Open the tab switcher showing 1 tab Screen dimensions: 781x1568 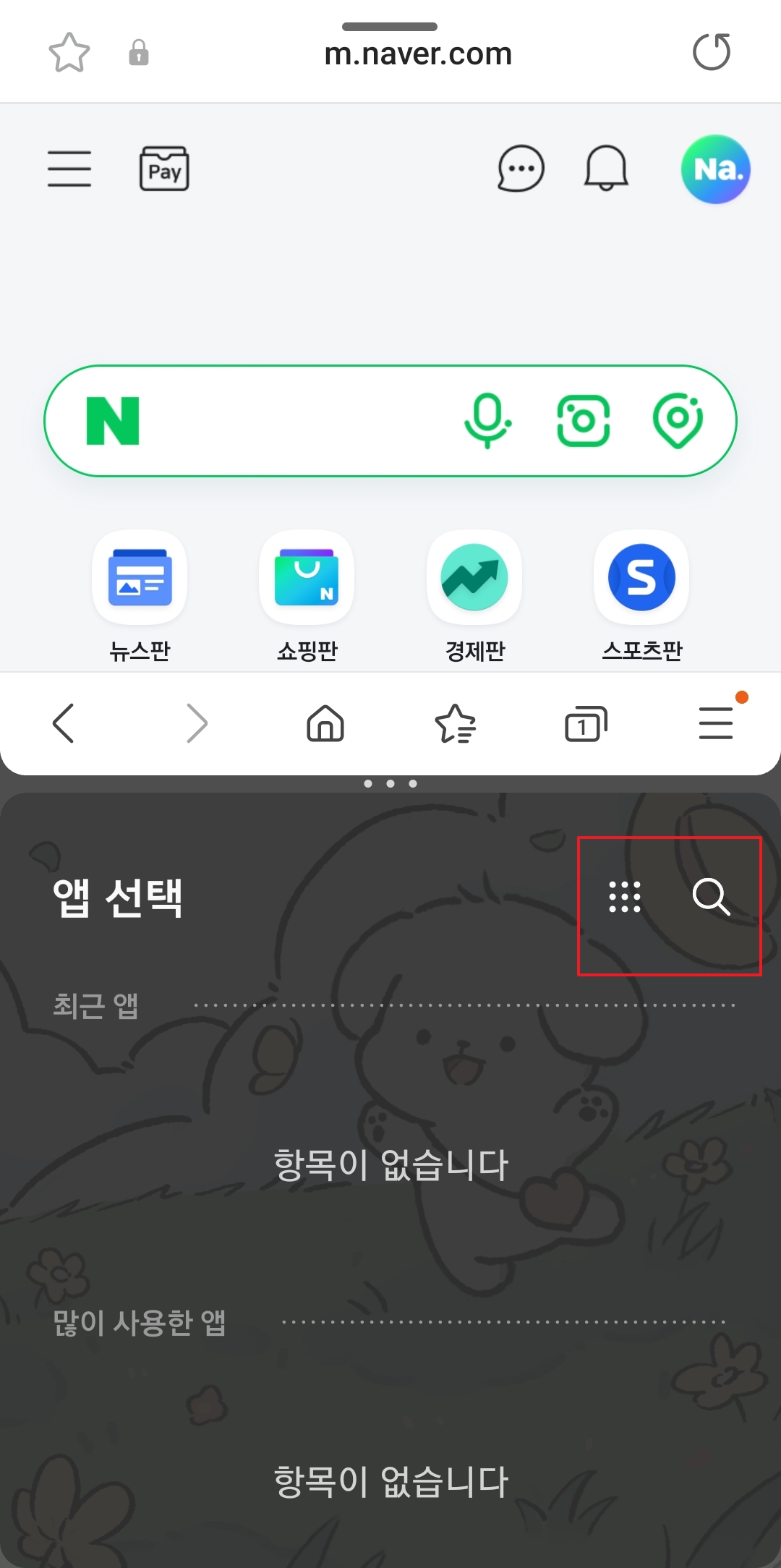(x=585, y=723)
